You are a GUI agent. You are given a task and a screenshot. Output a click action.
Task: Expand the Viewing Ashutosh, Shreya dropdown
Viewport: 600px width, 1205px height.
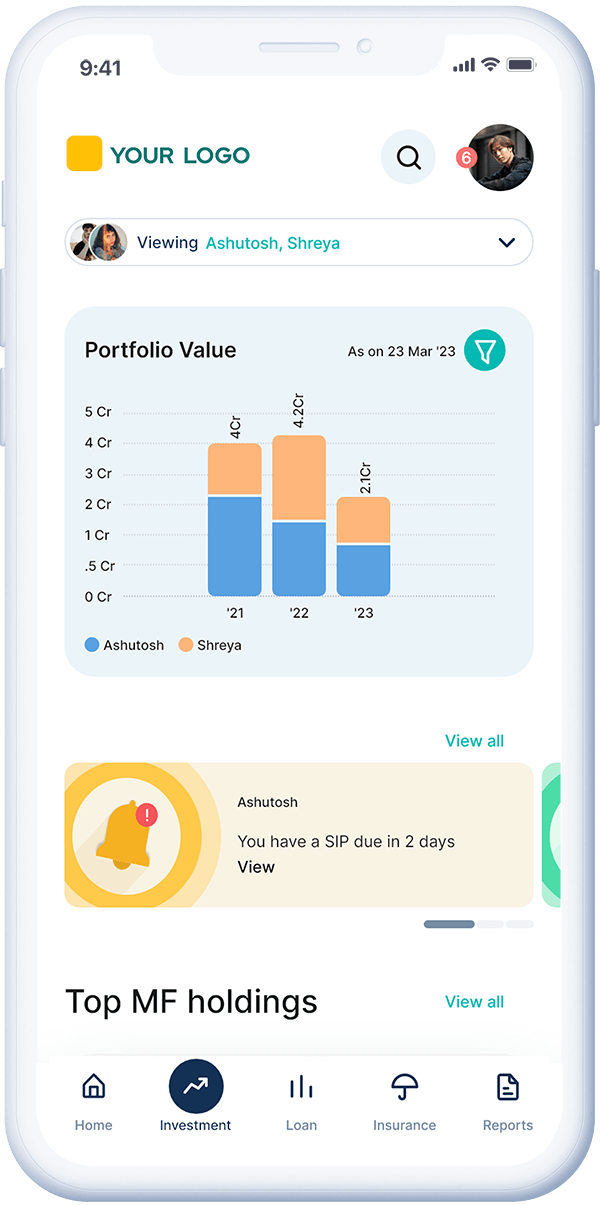pos(299,242)
